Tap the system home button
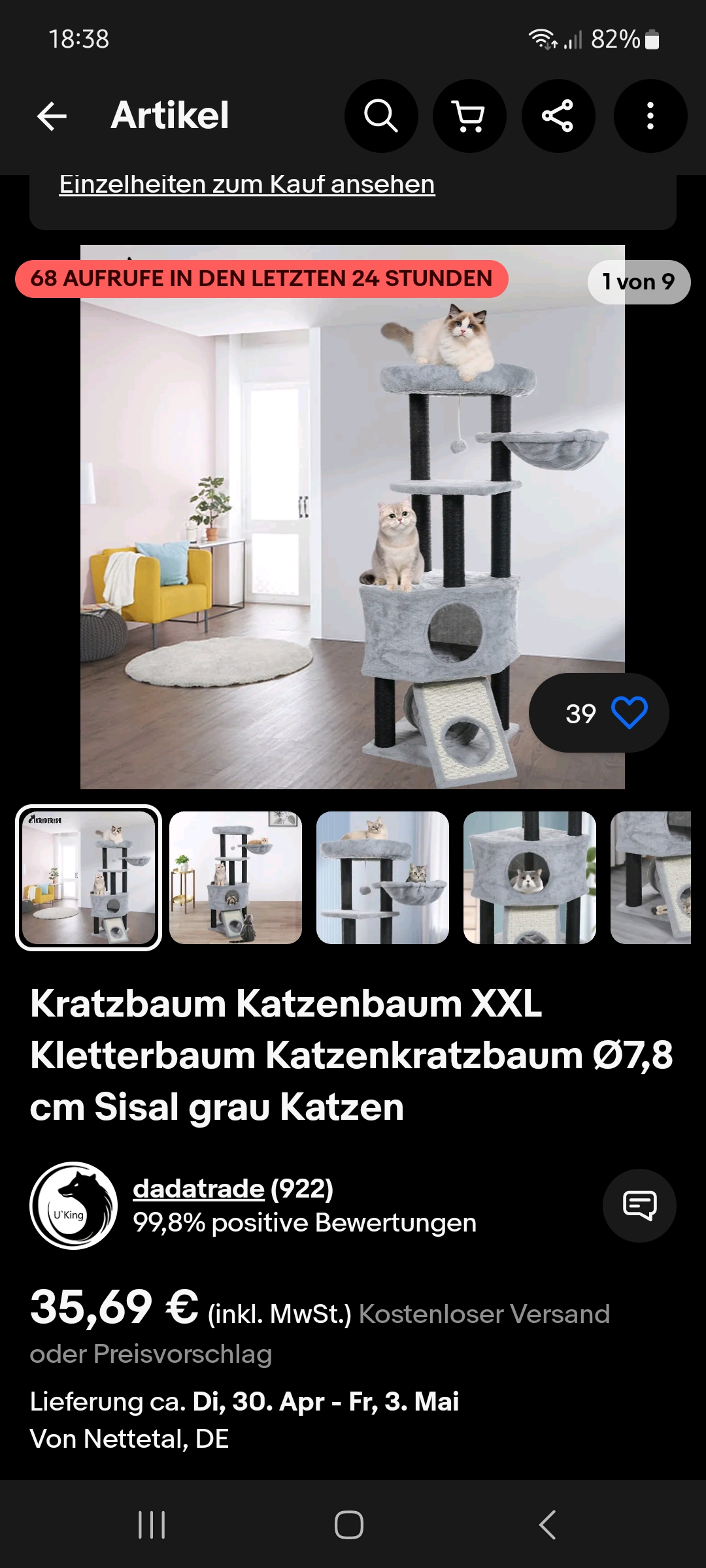This screenshot has height=1568, width=706. 349,1525
